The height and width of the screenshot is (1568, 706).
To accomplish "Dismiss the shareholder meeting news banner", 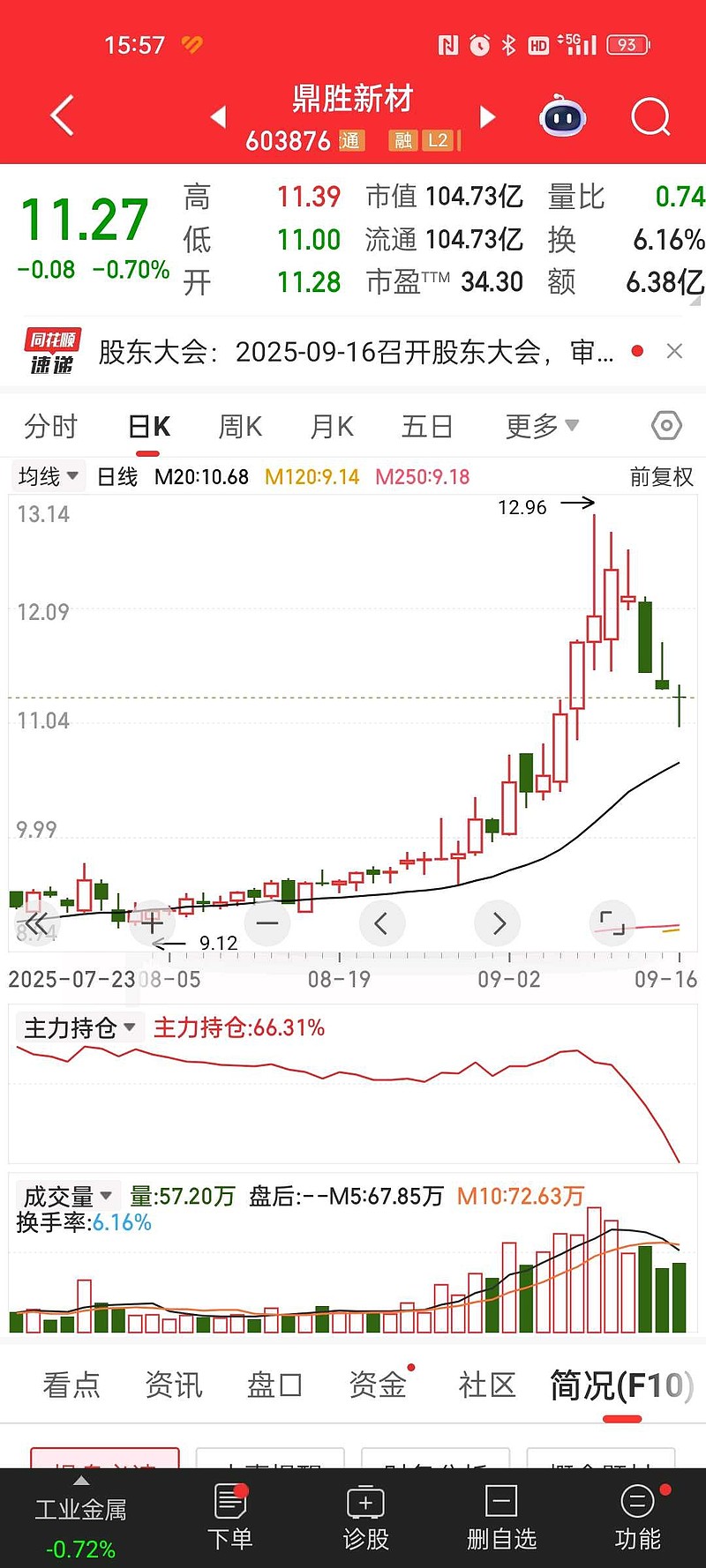I will (674, 351).
